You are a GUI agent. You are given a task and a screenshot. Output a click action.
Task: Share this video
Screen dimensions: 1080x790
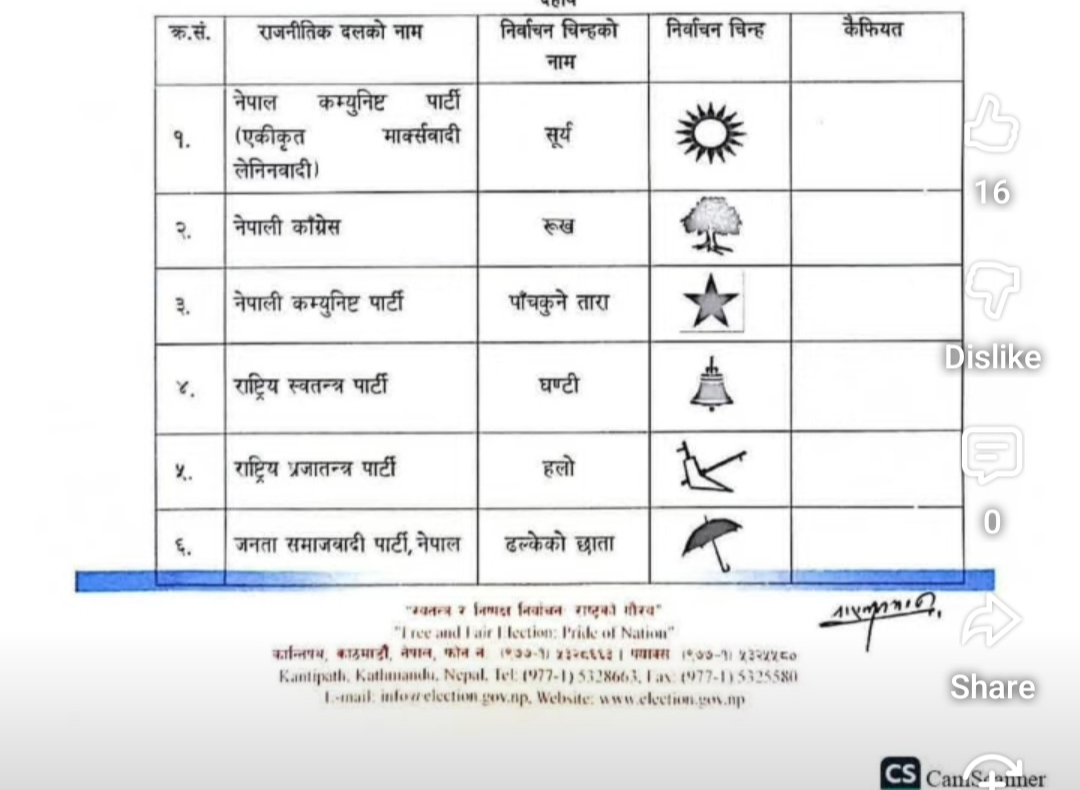tap(991, 622)
